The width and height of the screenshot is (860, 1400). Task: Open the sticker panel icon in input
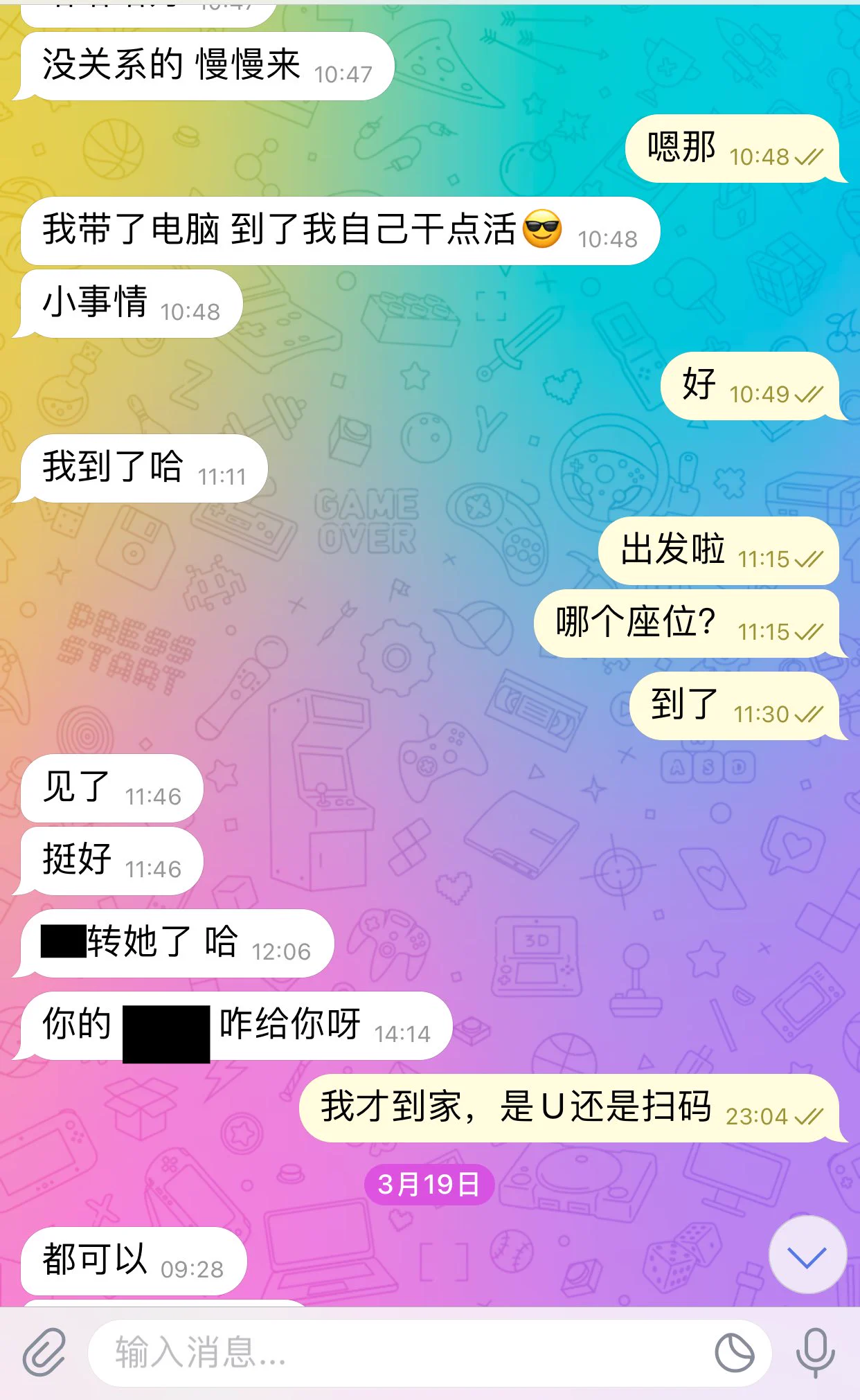(x=734, y=1352)
